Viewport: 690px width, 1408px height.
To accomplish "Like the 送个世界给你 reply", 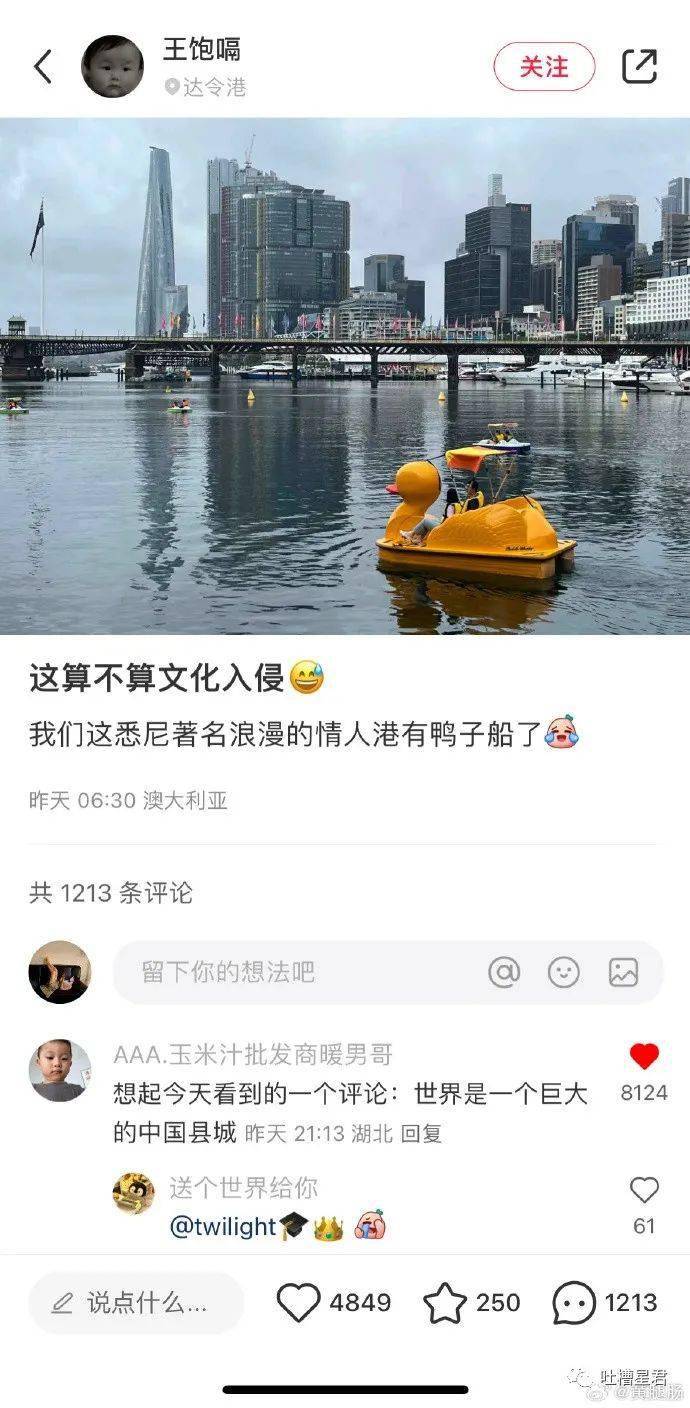I will pyautogui.click(x=644, y=1190).
